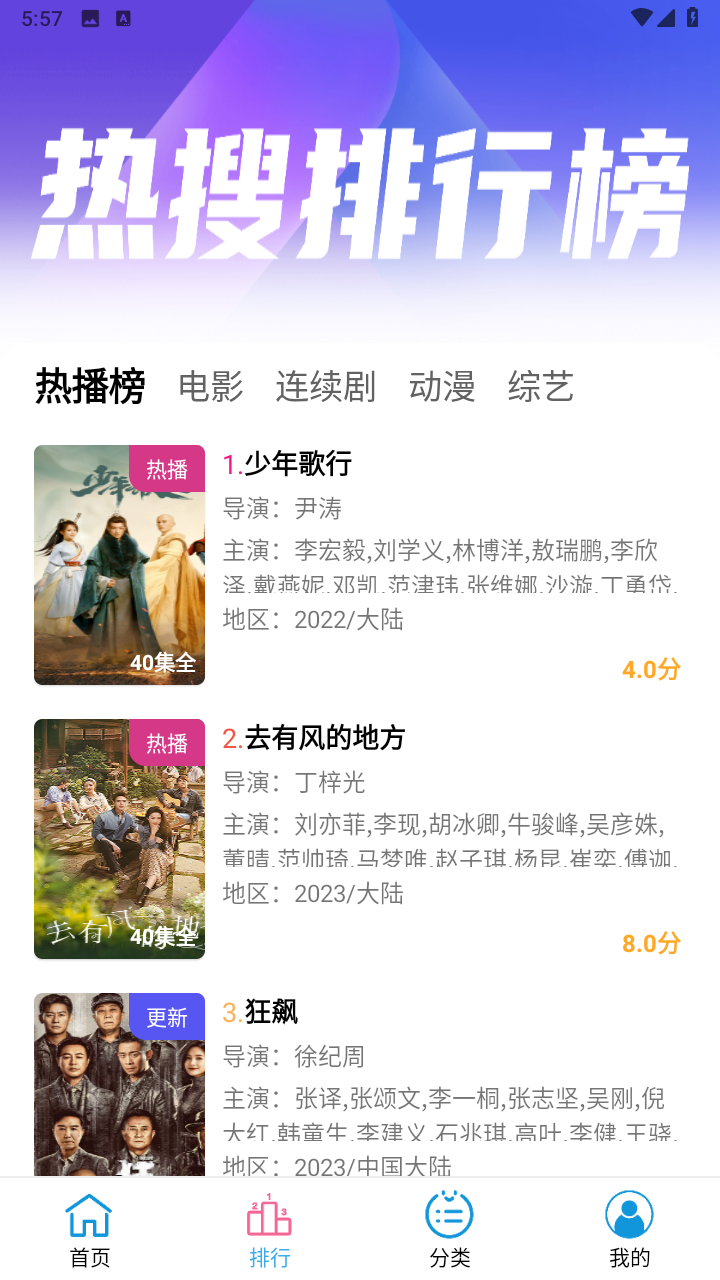The width and height of the screenshot is (720, 1280).
Task: Open the 我的 profile person icon
Action: point(629,1213)
